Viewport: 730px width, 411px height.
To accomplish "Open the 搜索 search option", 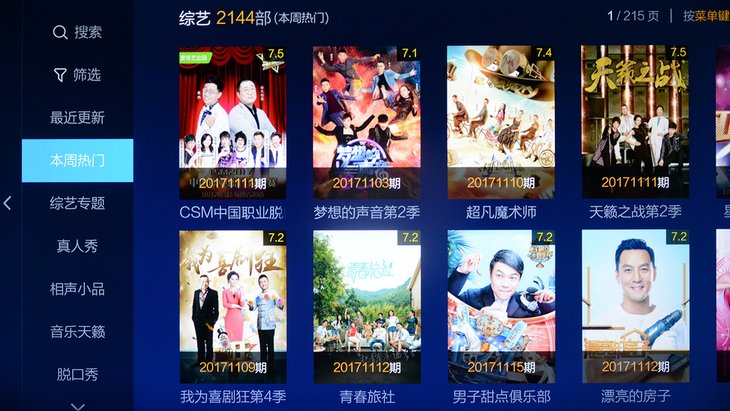I will [77, 32].
